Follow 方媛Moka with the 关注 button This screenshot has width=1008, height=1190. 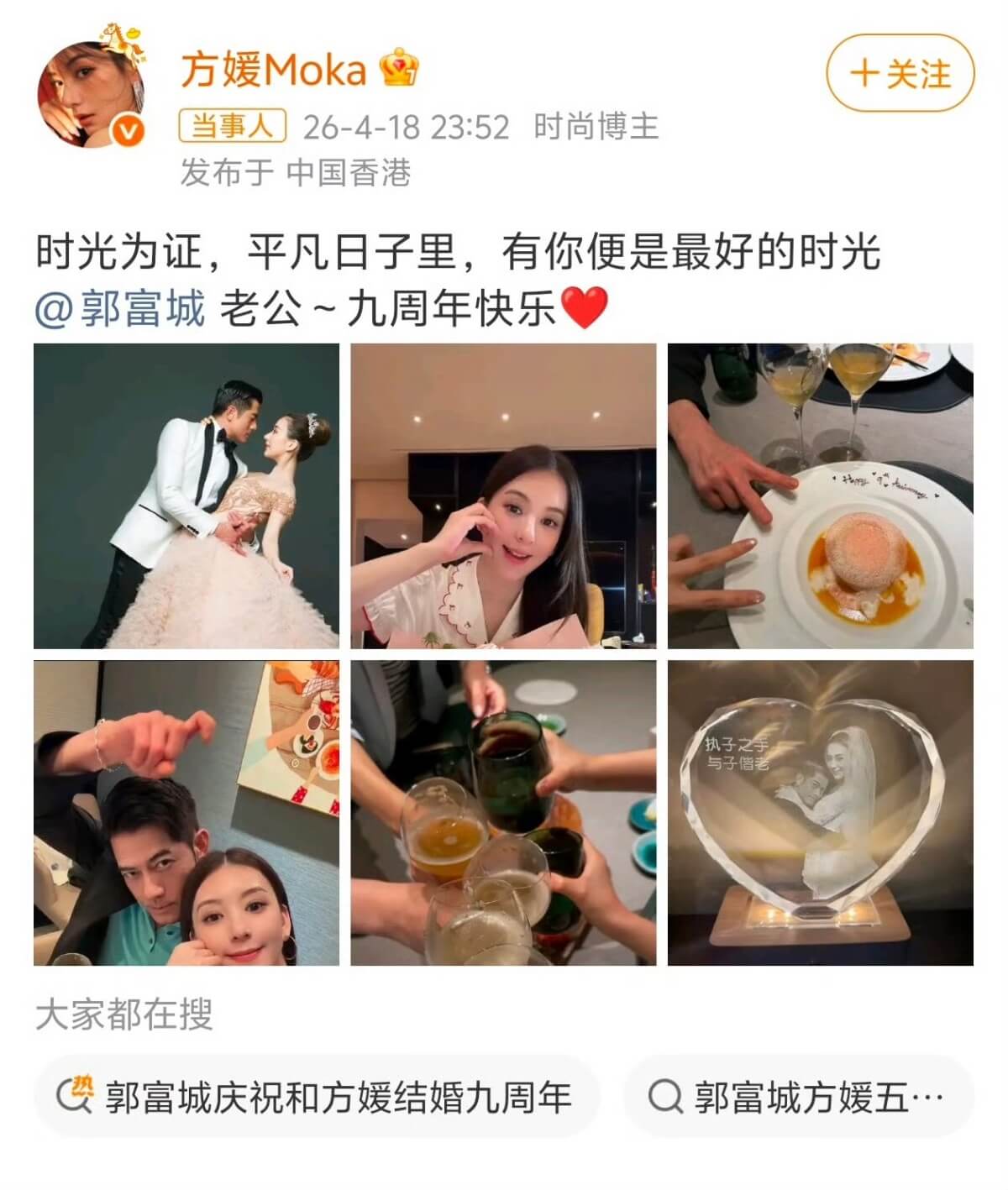(900, 74)
